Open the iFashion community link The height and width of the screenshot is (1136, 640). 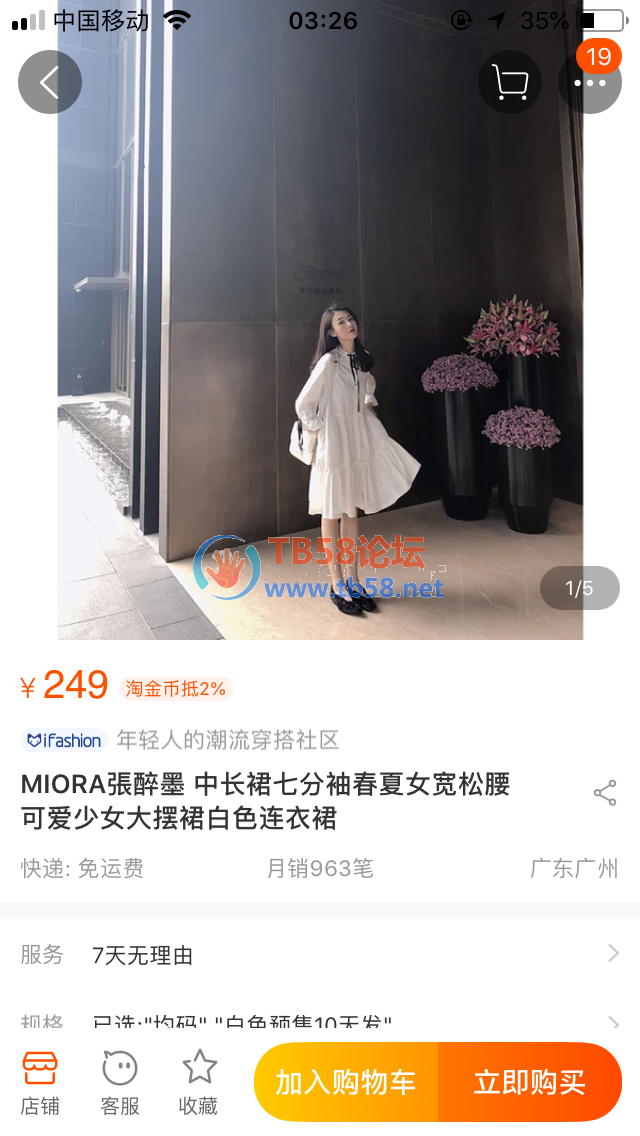tap(180, 741)
